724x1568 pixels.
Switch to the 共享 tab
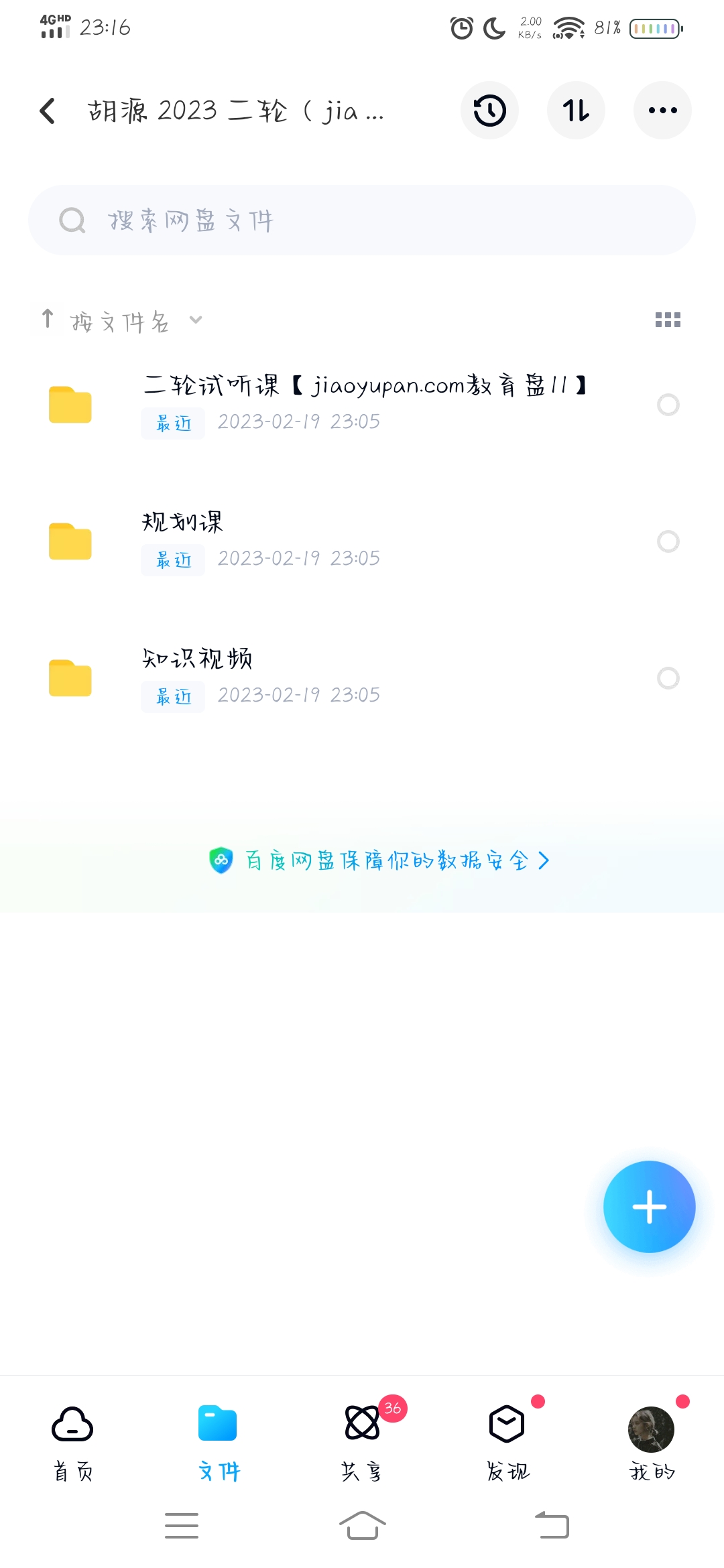[362, 1442]
